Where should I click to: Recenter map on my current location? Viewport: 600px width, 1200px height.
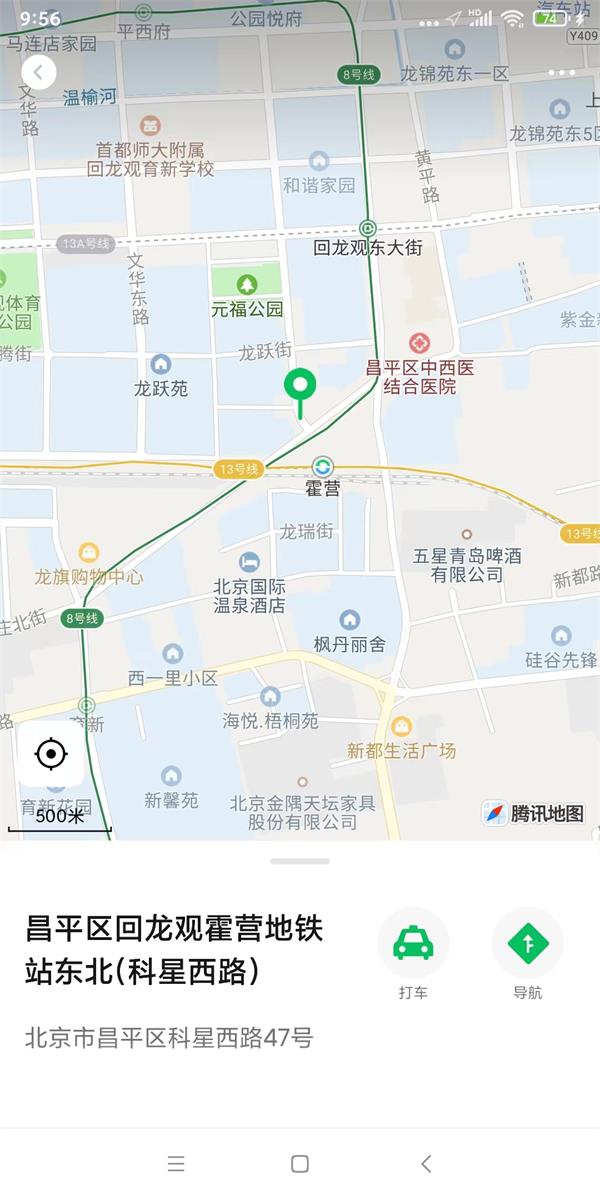tap(51, 753)
